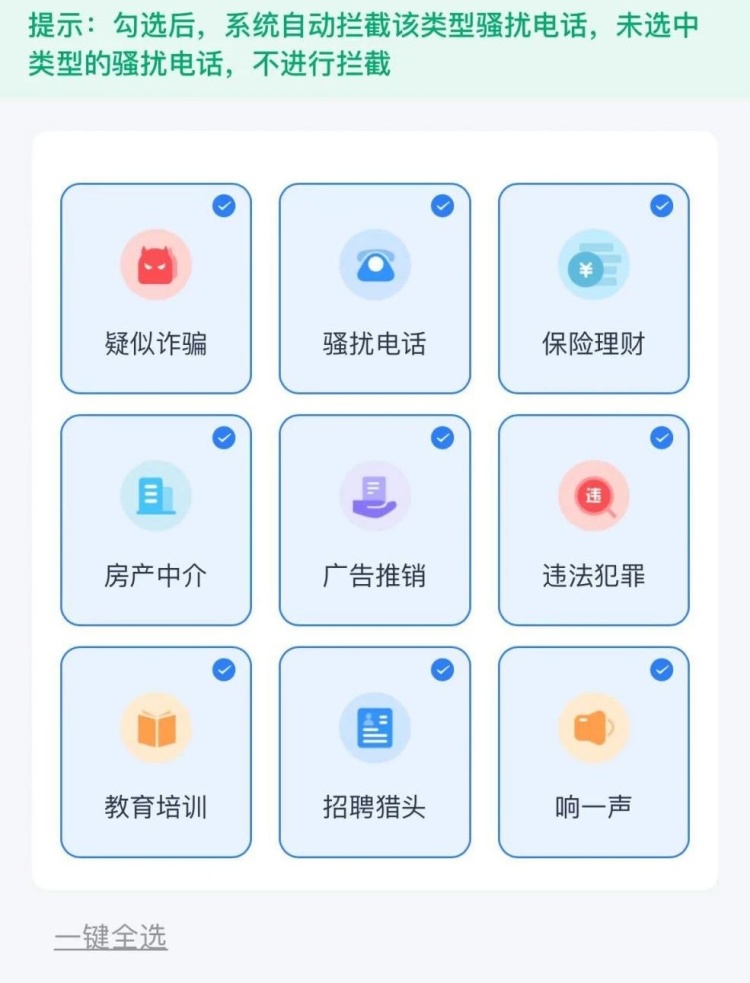750x983 pixels.
Task: Deselect the 违法犯罪 checkmark
Action: 660,438
